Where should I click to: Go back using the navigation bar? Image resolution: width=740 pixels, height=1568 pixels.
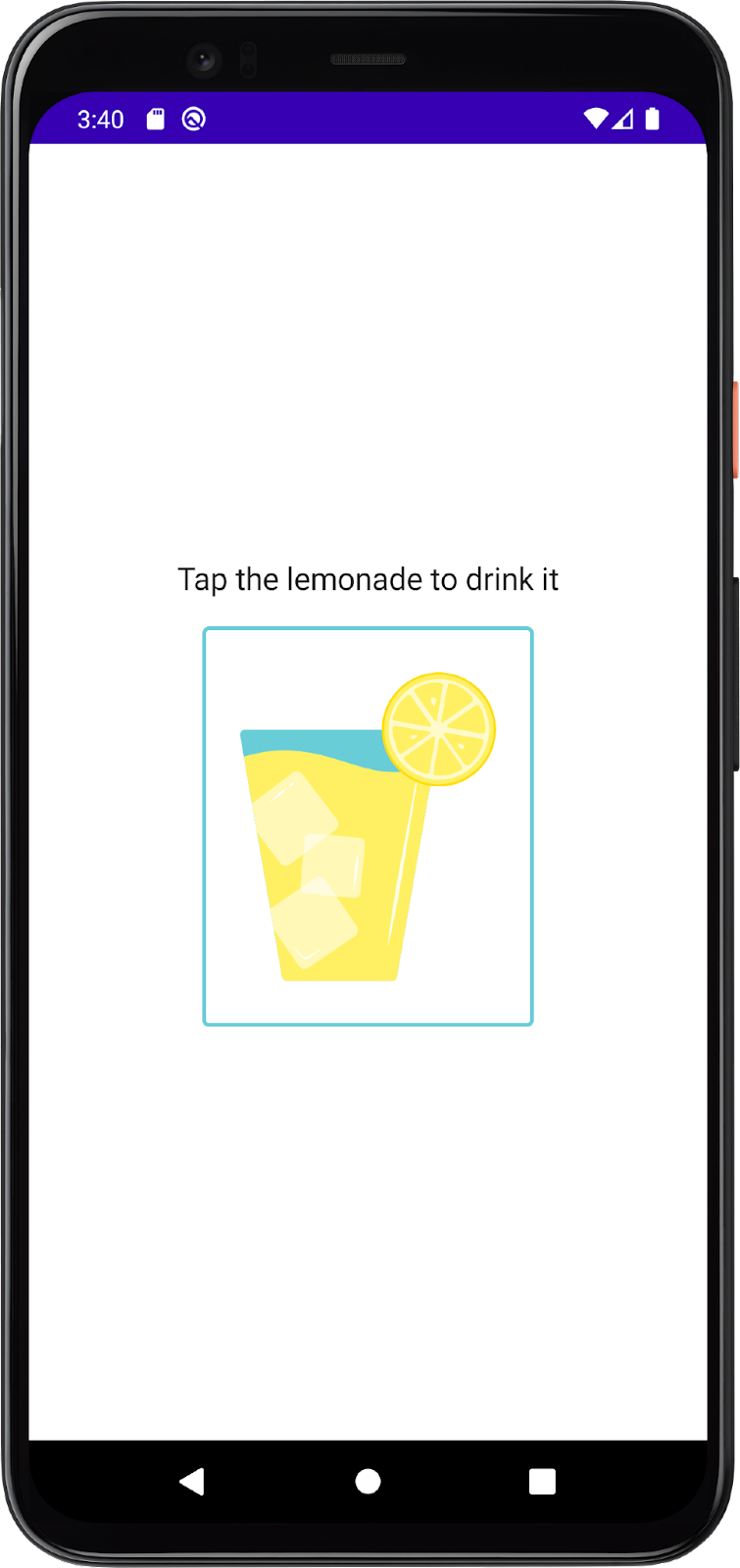pos(193,1481)
